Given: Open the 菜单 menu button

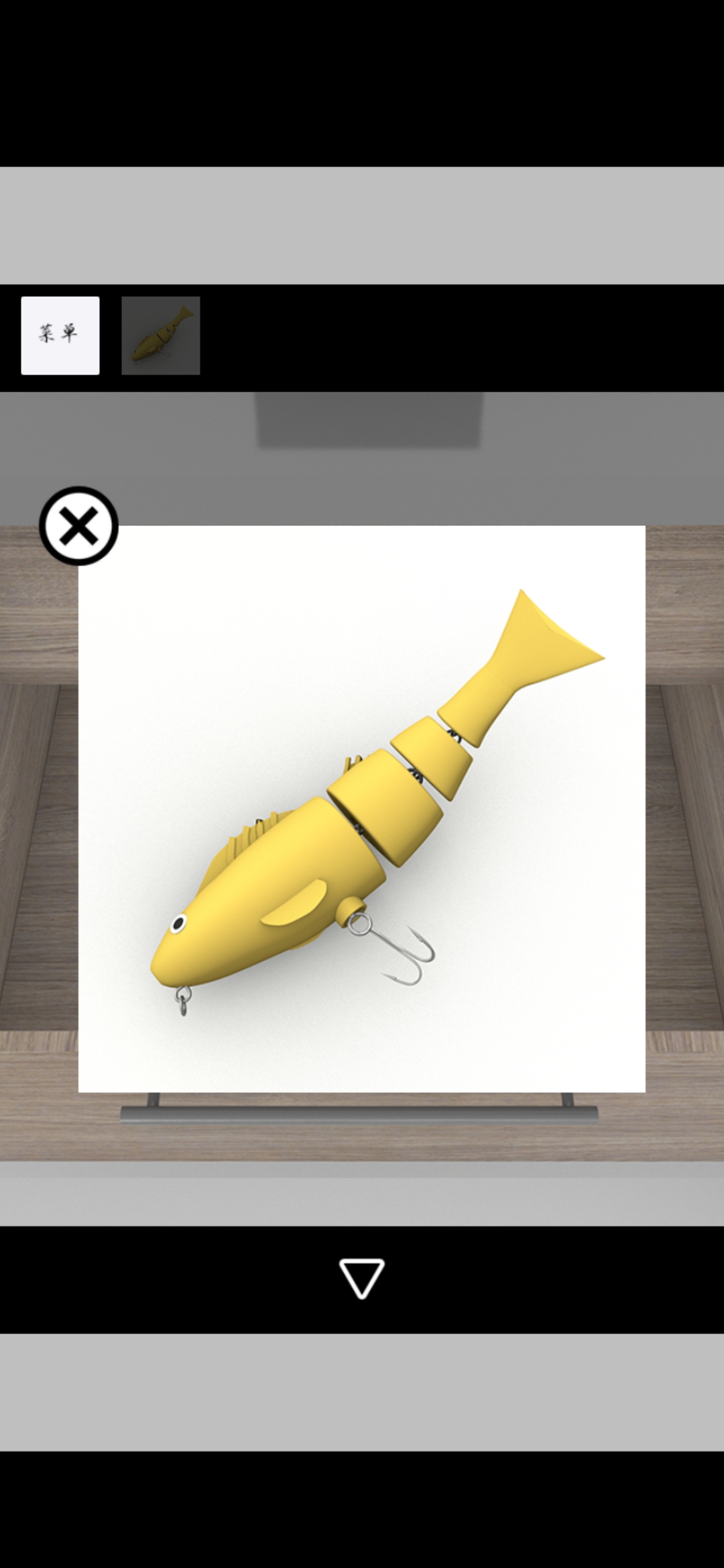Looking at the screenshot, I should pyautogui.click(x=60, y=335).
